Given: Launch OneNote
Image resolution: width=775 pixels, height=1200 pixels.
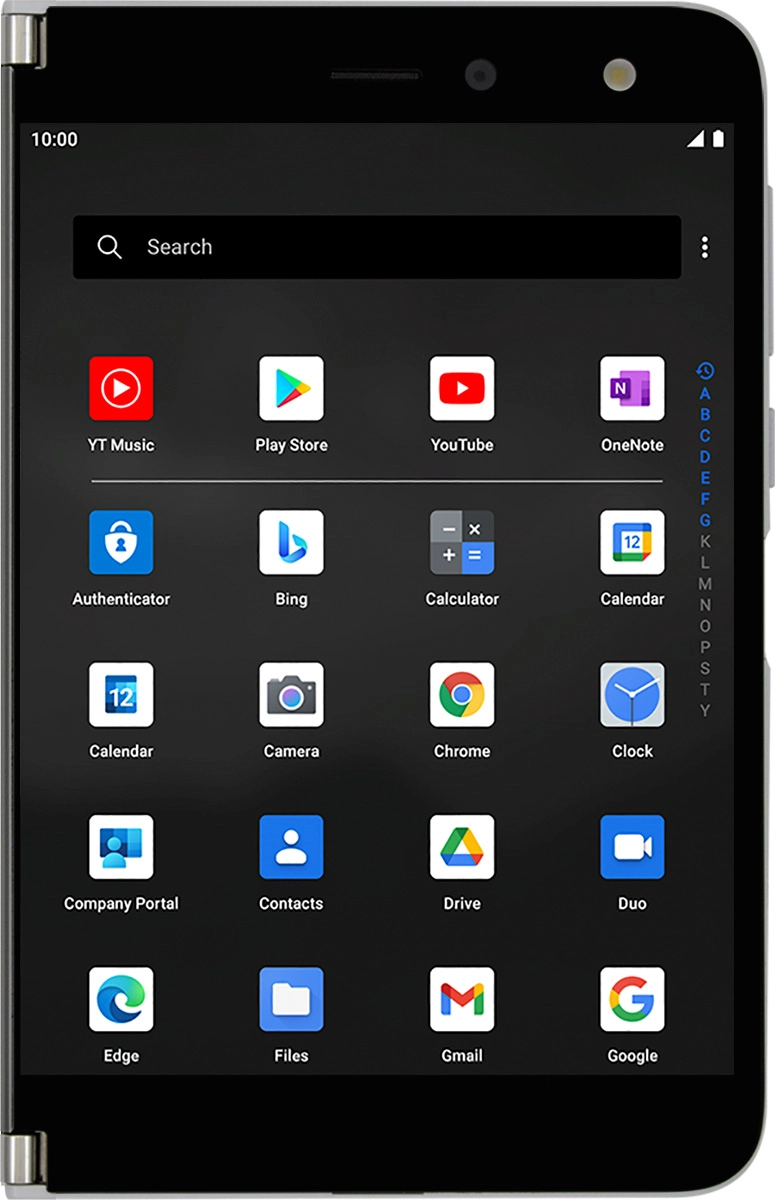Looking at the screenshot, I should (x=632, y=389).
